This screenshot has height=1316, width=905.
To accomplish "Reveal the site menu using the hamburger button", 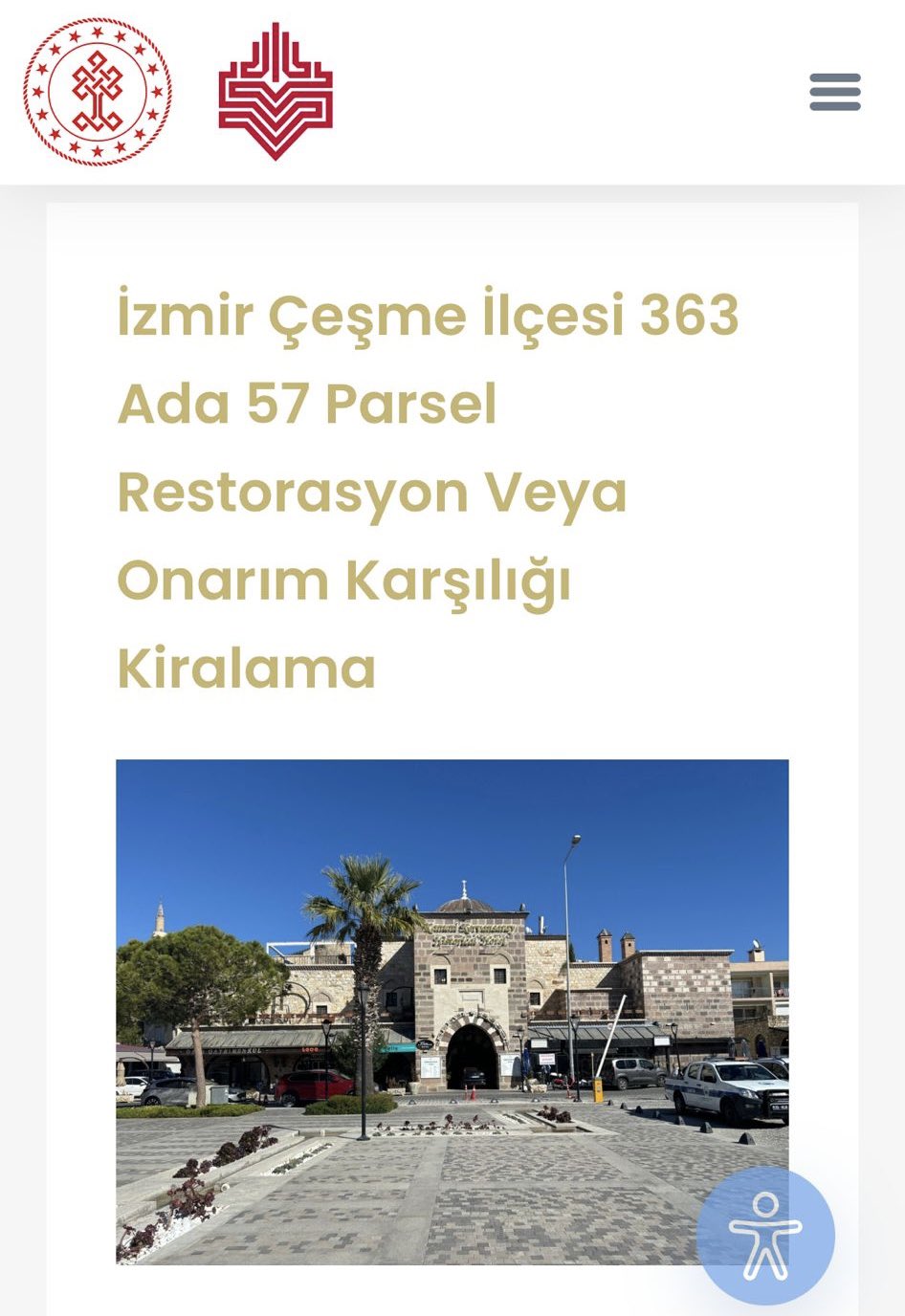I will [834, 93].
